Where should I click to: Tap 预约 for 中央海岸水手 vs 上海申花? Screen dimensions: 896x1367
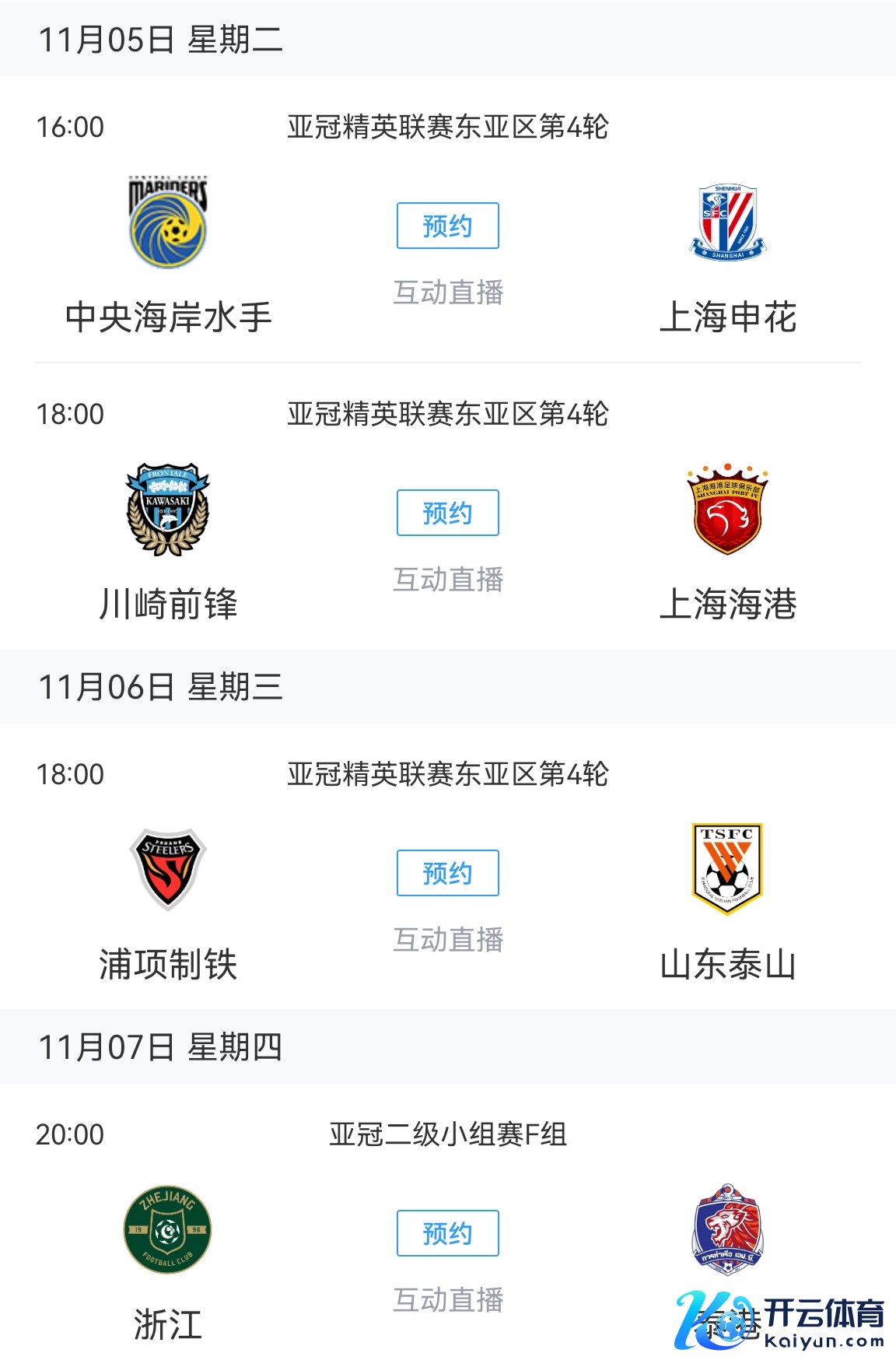pos(447,226)
